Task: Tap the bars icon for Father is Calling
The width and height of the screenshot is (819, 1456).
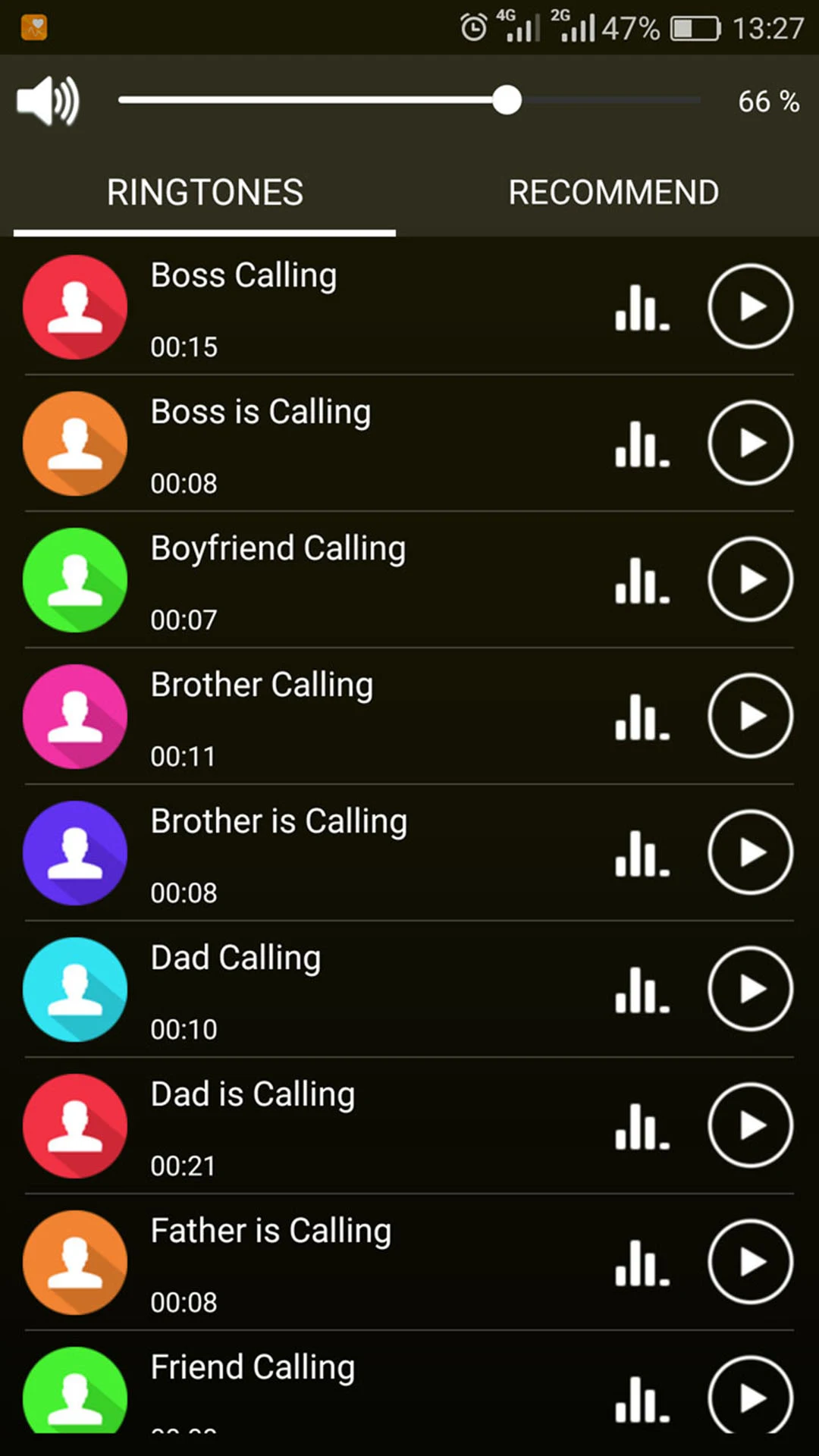Action: coord(642,1263)
